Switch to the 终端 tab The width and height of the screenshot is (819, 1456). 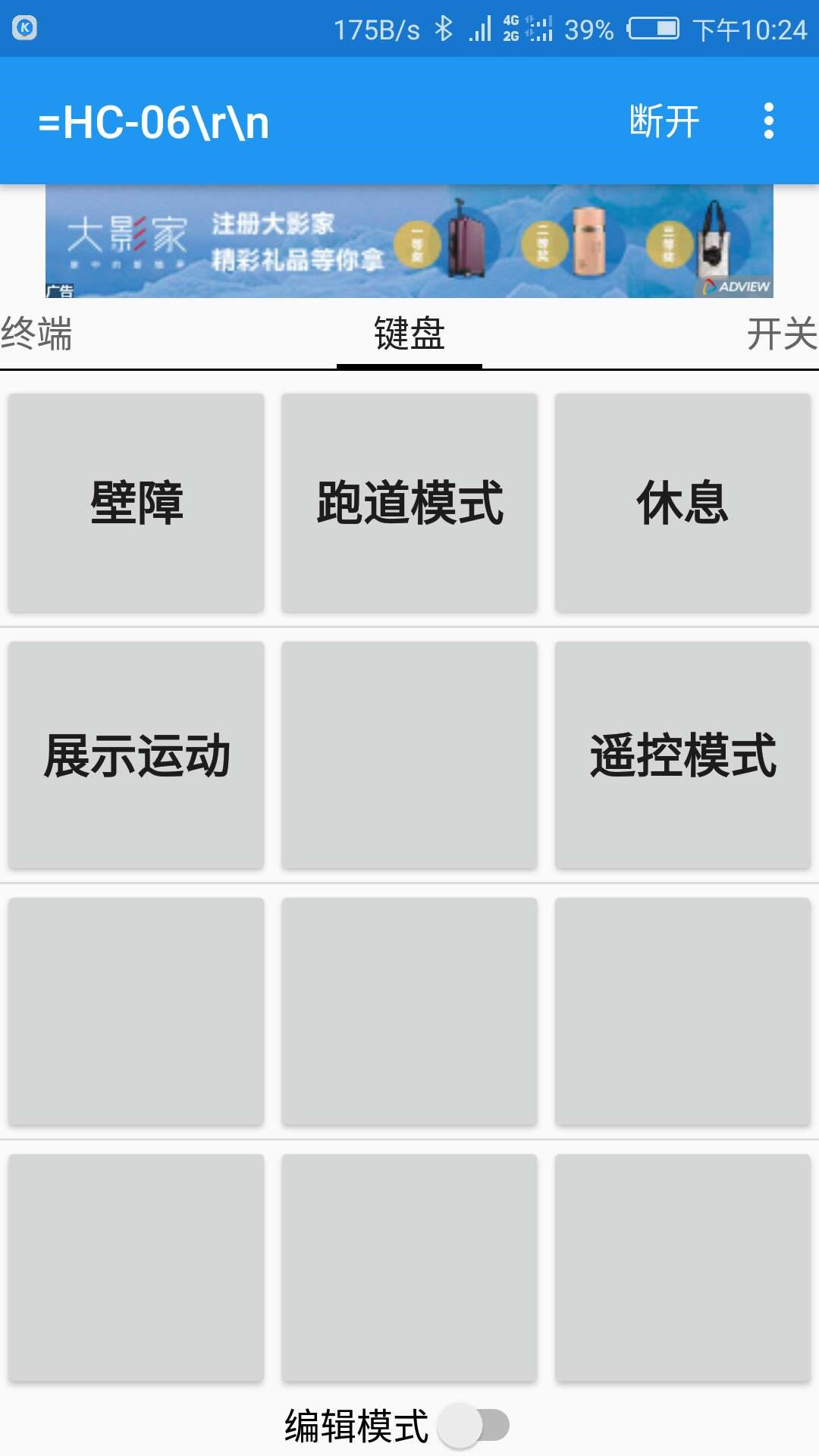click(x=36, y=334)
